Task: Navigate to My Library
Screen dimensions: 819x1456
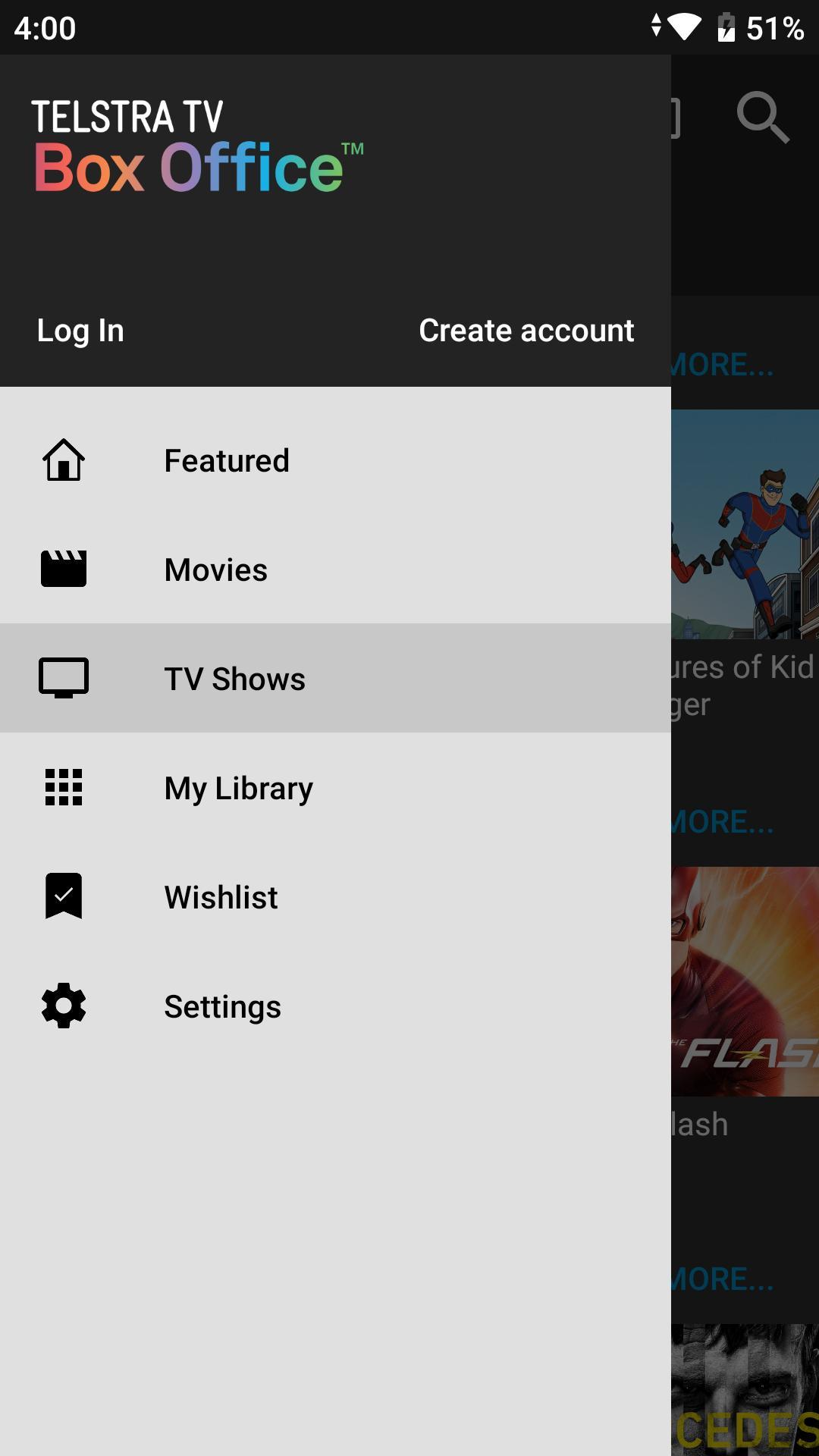Action: tap(238, 788)
